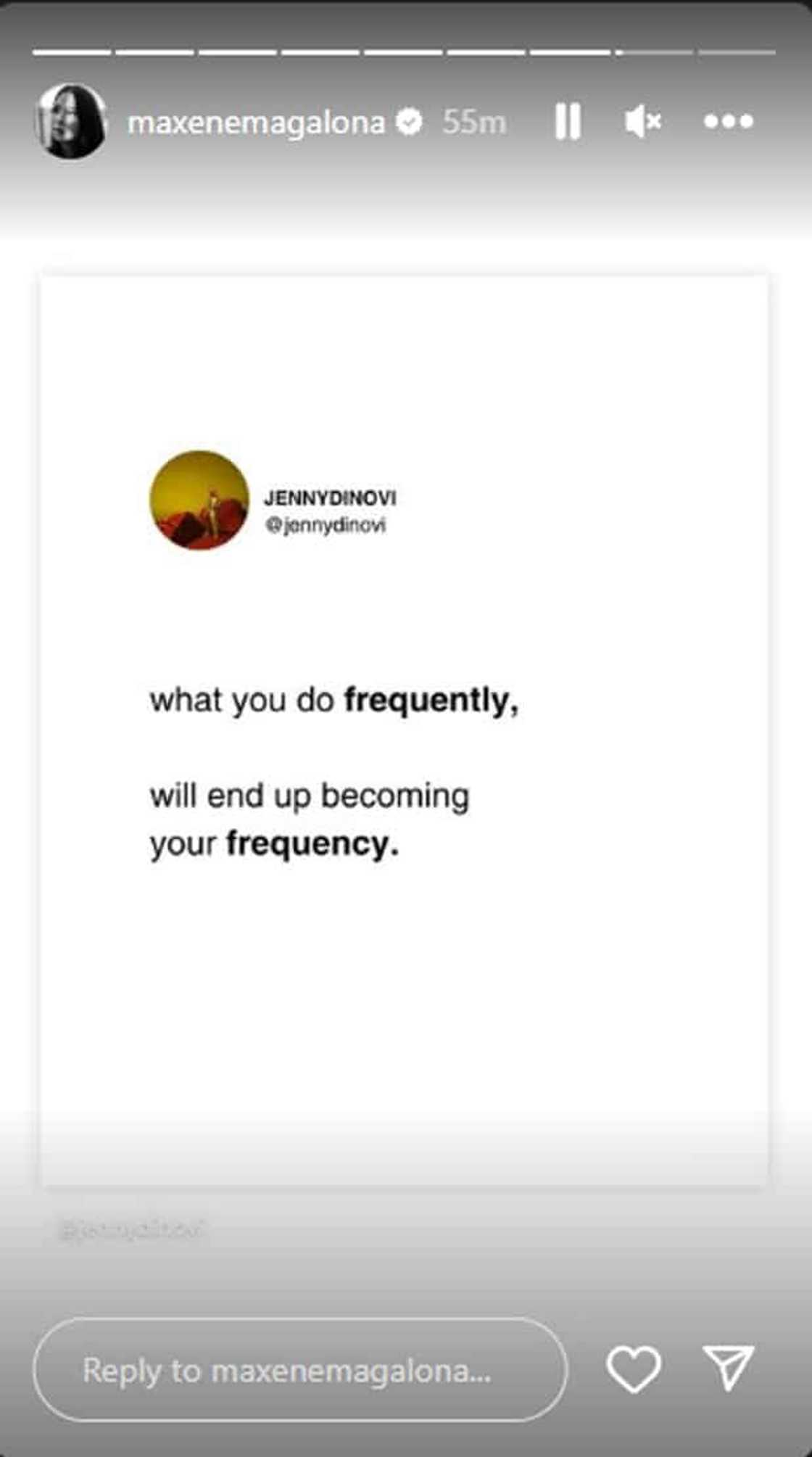Screen dimensions: 812x1457
Task: Tap the maxenemagalona username
Action: click(256, 123)
